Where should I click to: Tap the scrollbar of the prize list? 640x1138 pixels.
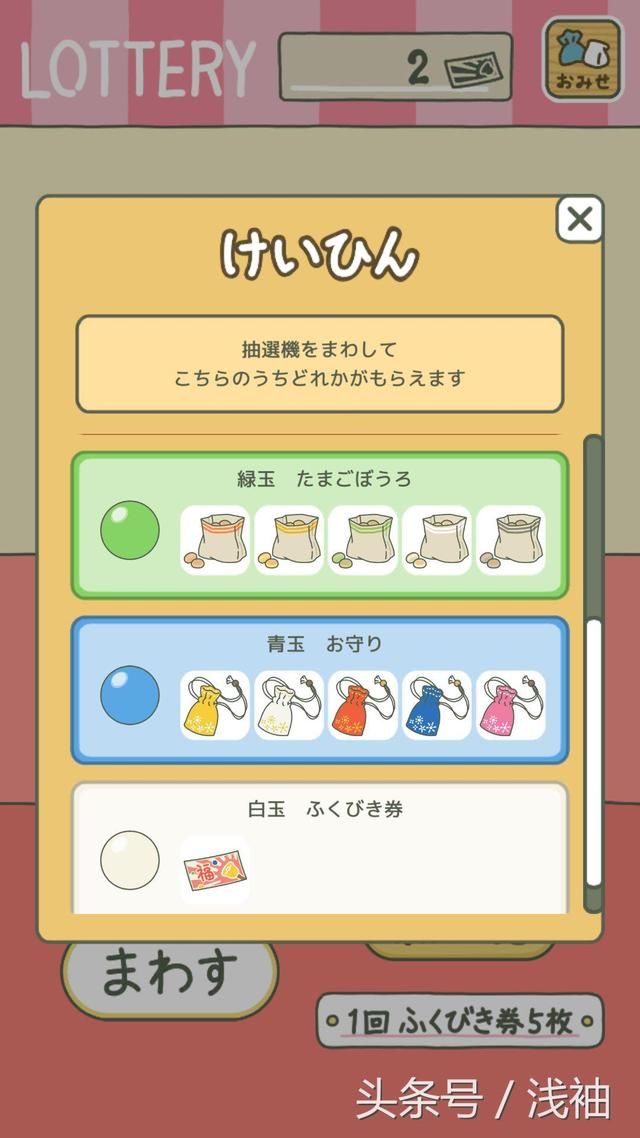[x=594, y=673]
